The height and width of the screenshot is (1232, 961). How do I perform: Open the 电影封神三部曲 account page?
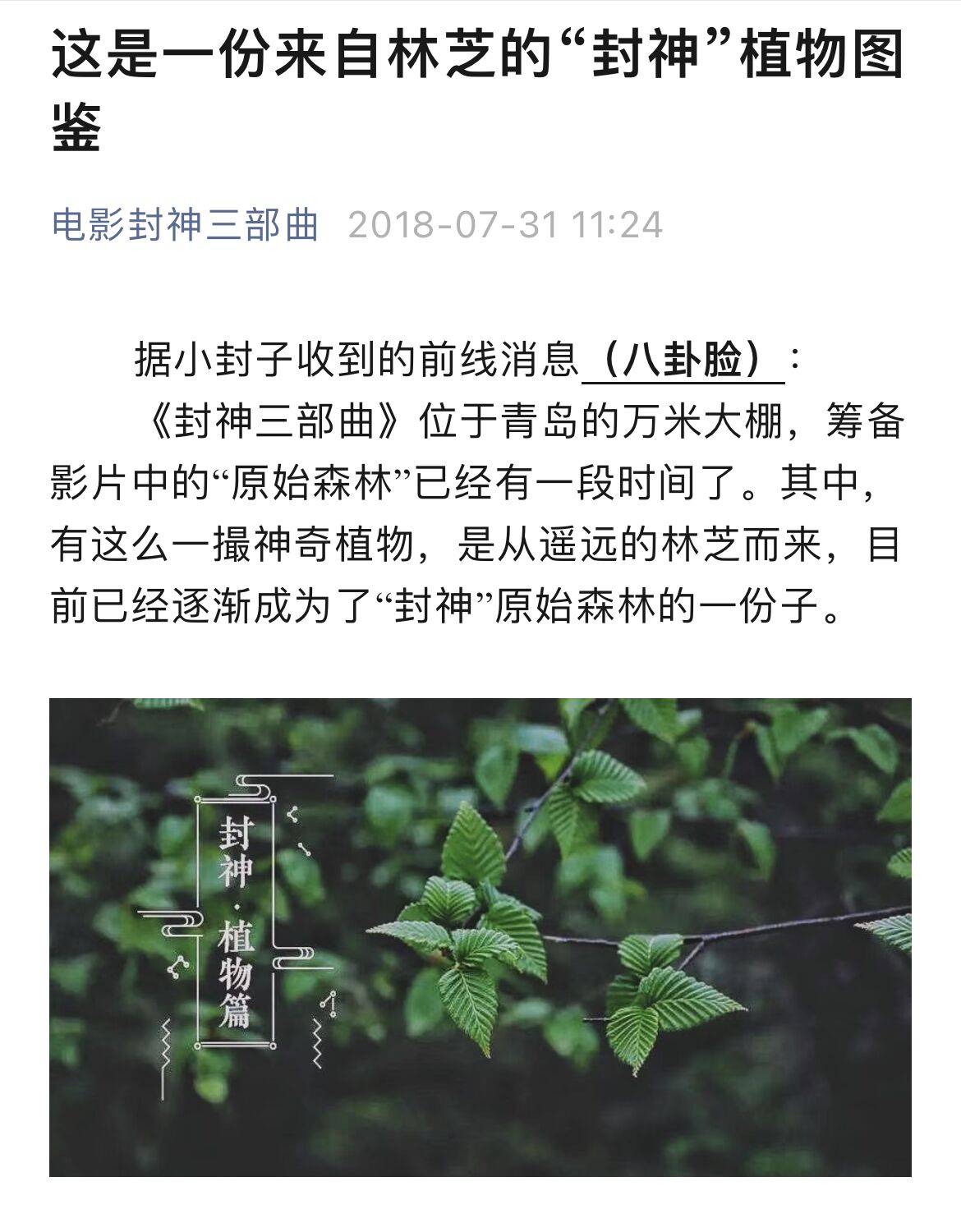click(x=185, y=224)
